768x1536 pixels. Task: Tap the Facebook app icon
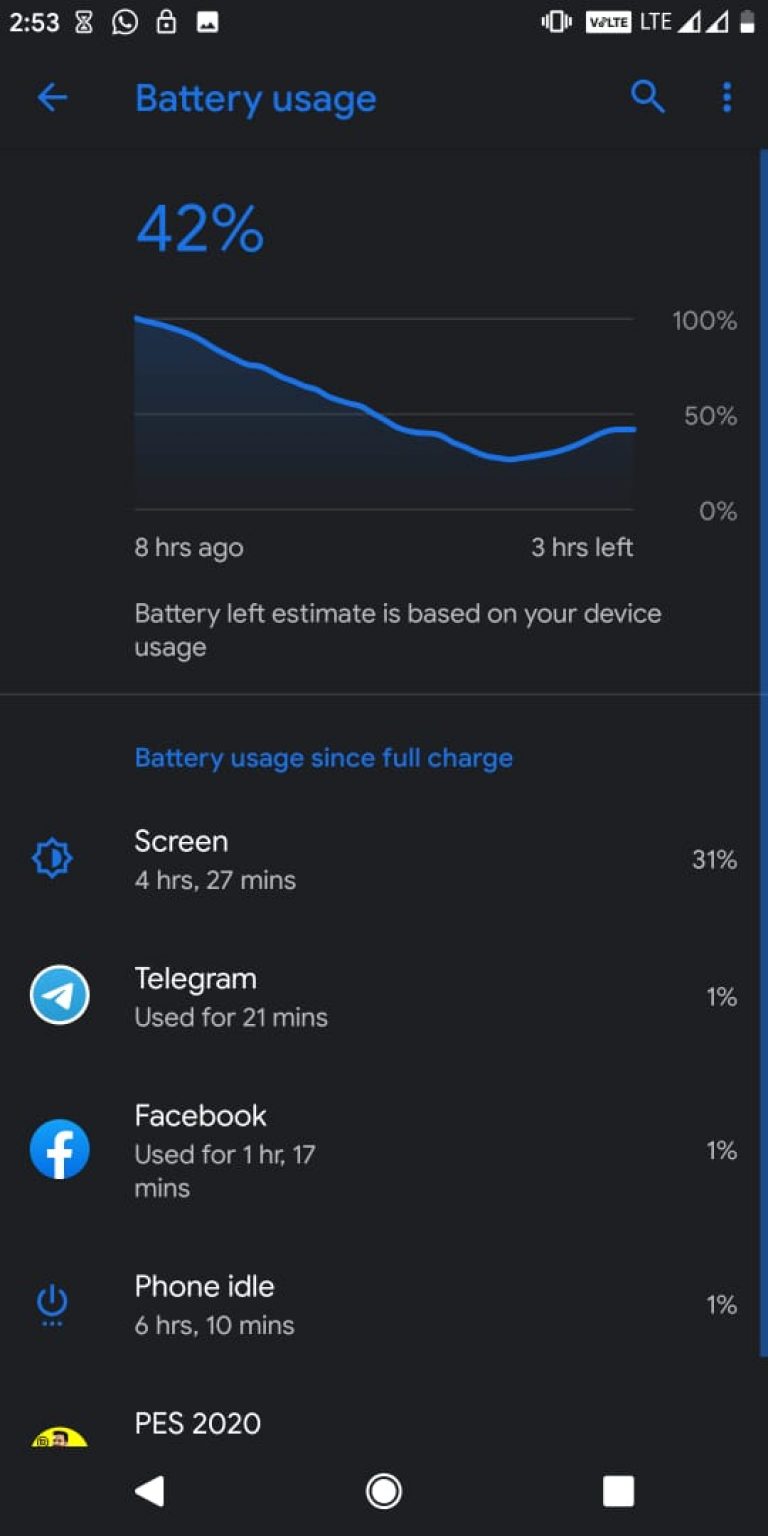(x=60, y=1150)
